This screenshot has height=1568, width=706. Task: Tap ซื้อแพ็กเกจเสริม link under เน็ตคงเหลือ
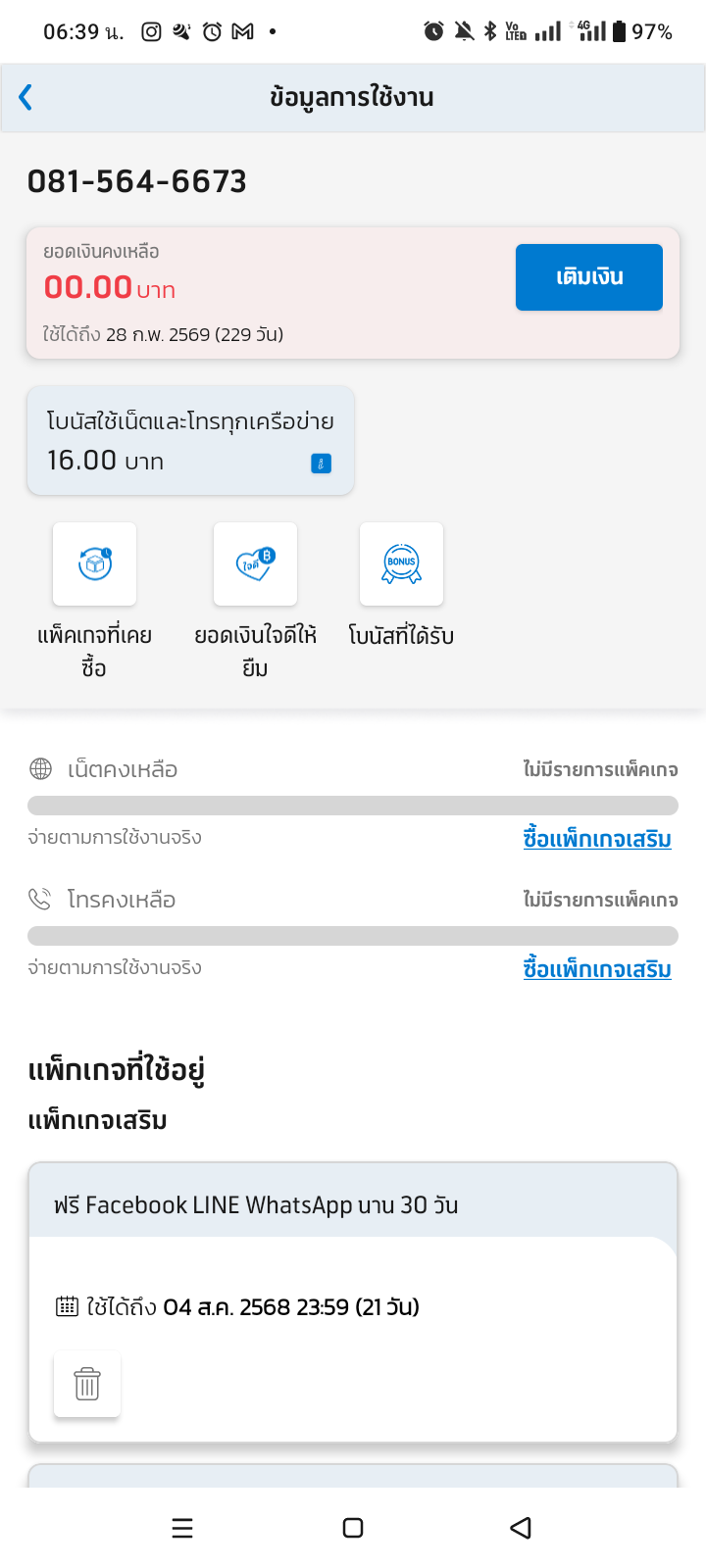click(597, 839)
